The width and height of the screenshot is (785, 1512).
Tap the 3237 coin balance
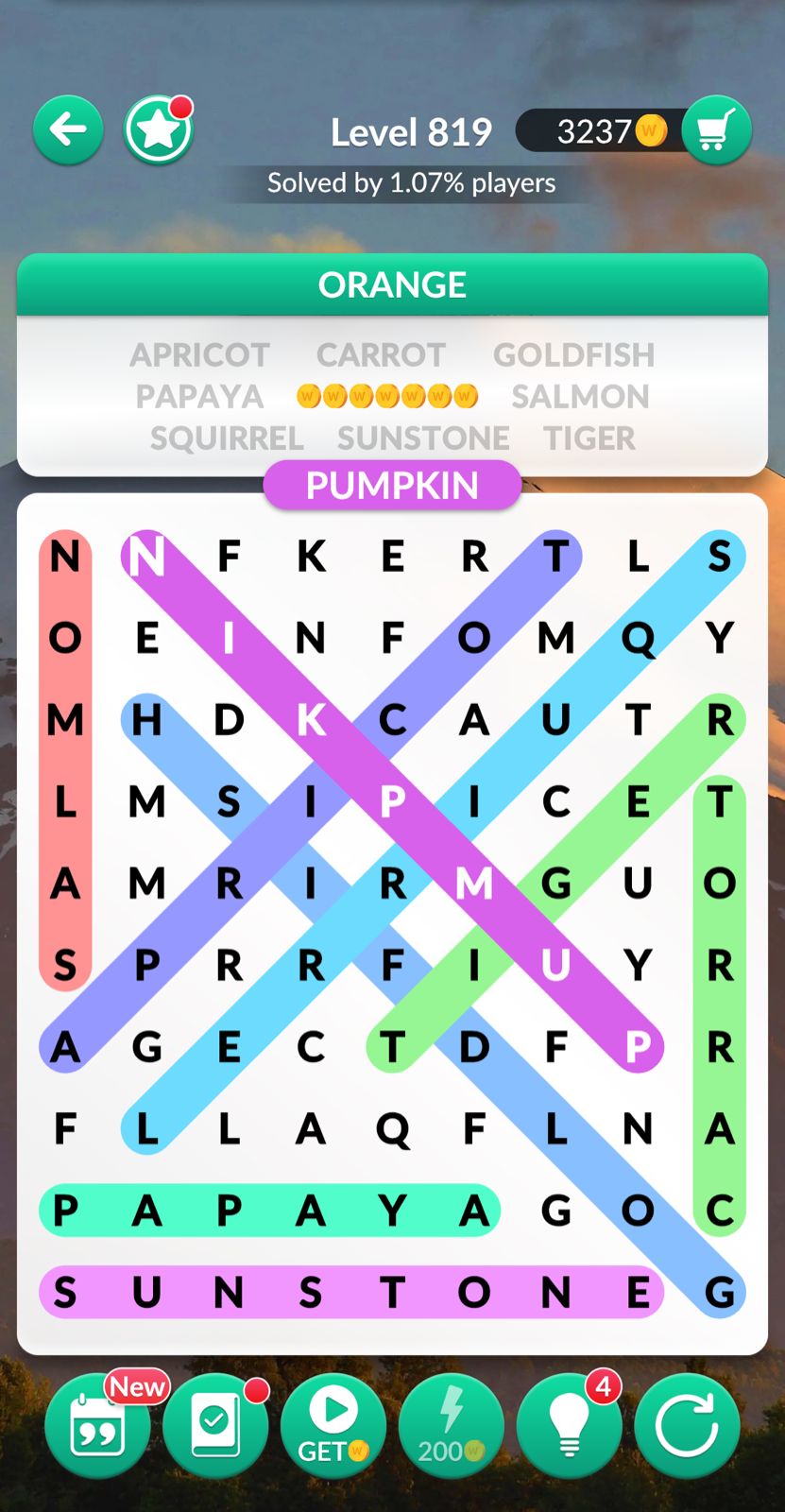(x=597, y=131)
